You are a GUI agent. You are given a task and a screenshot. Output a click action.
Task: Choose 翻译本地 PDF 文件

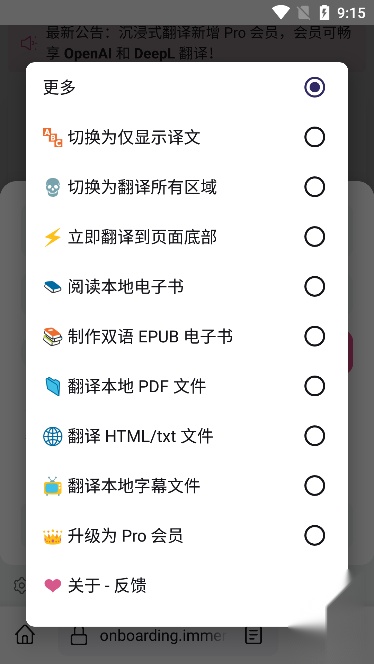(x=187, y=386)
